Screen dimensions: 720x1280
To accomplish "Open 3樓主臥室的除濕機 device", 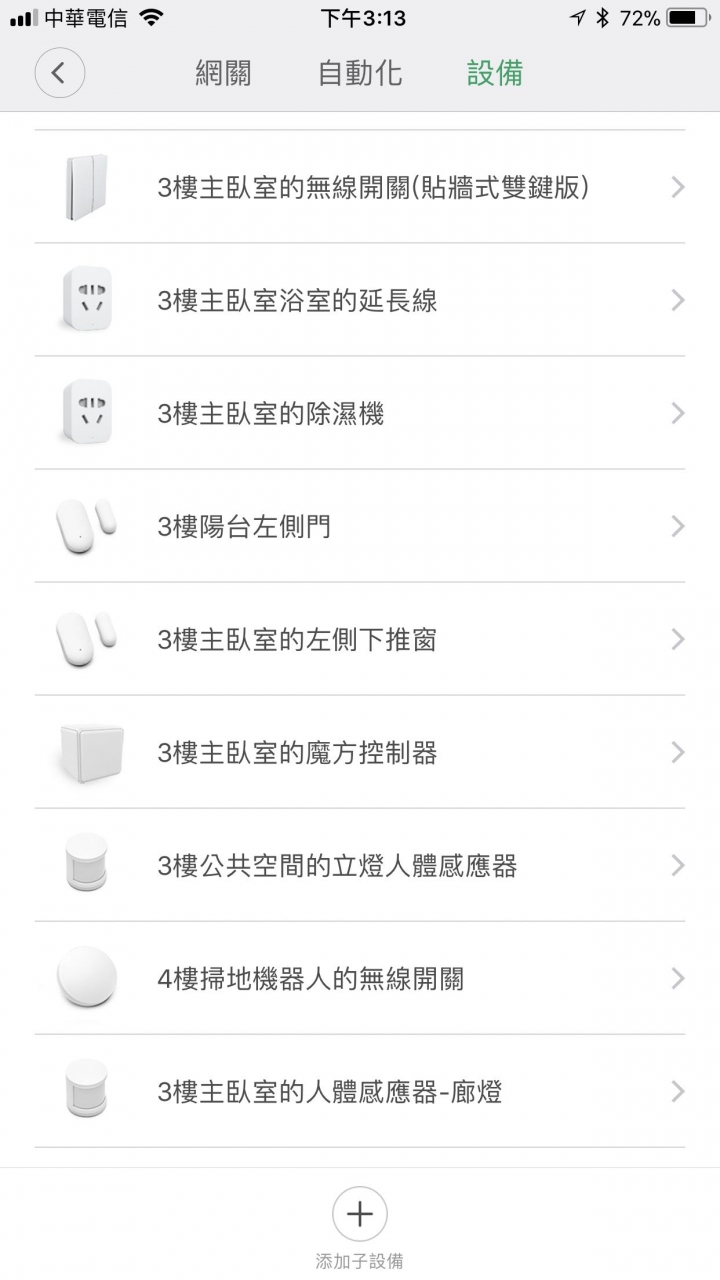I will 360,413.
